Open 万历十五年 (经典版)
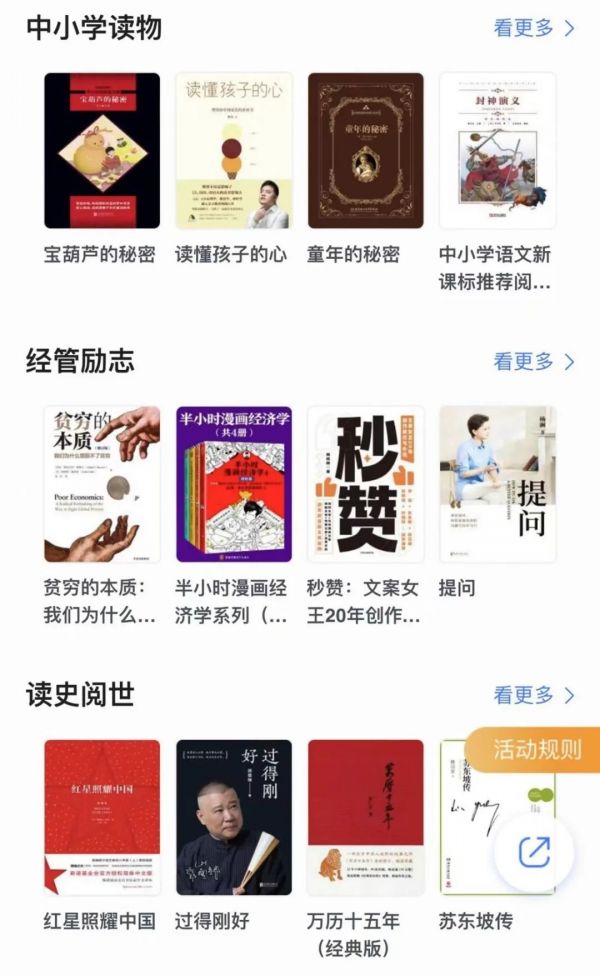The height and width of the screenshot is (975, 600). (x=365, y=817)
